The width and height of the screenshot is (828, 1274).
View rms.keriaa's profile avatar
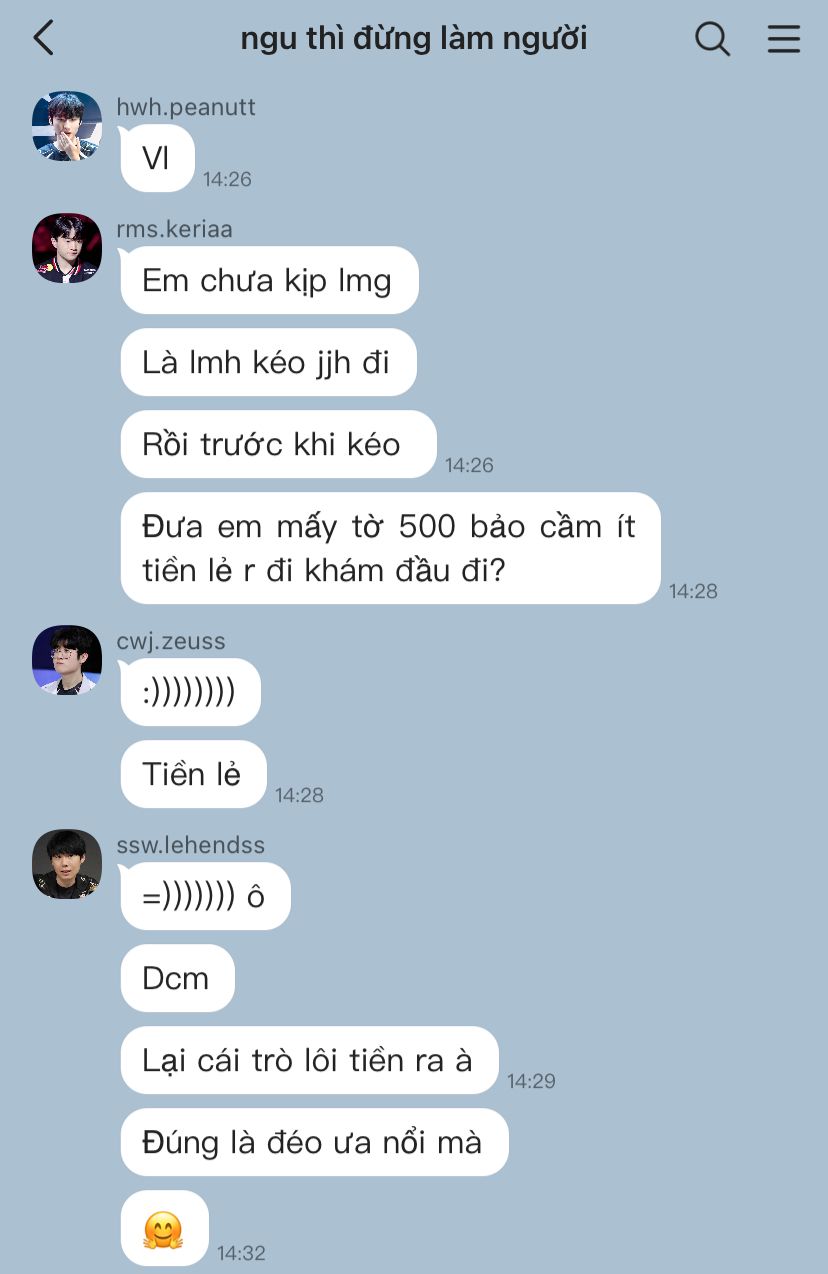coord(67,248)
